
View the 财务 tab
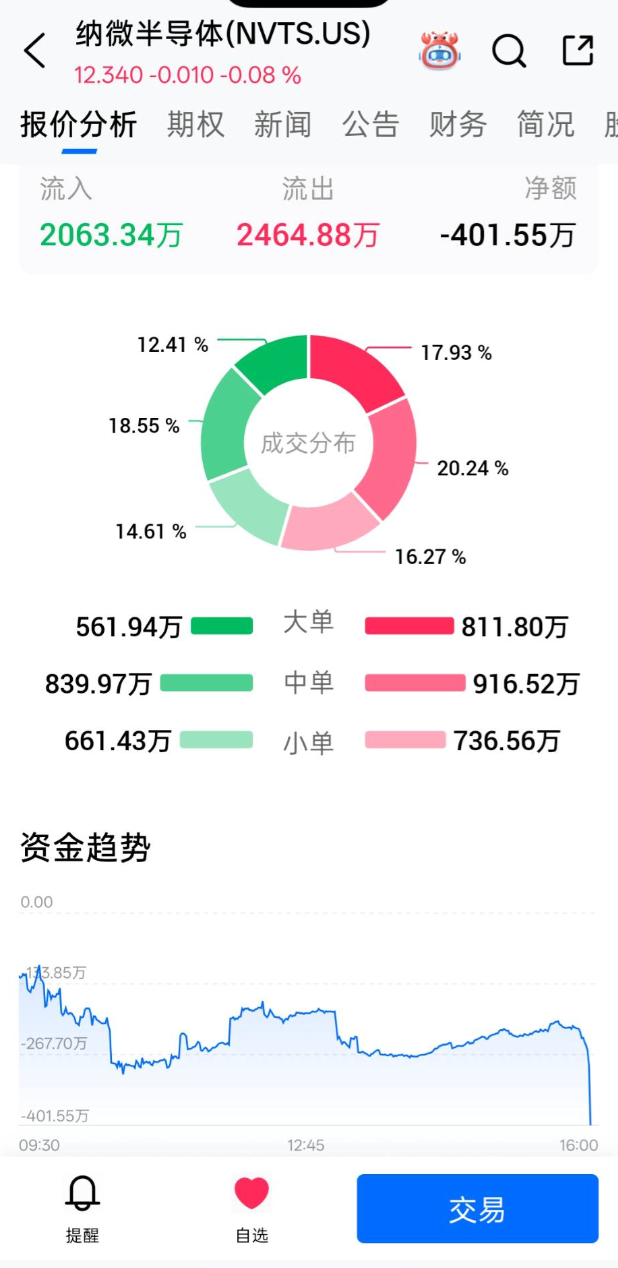tap(458, 124)
